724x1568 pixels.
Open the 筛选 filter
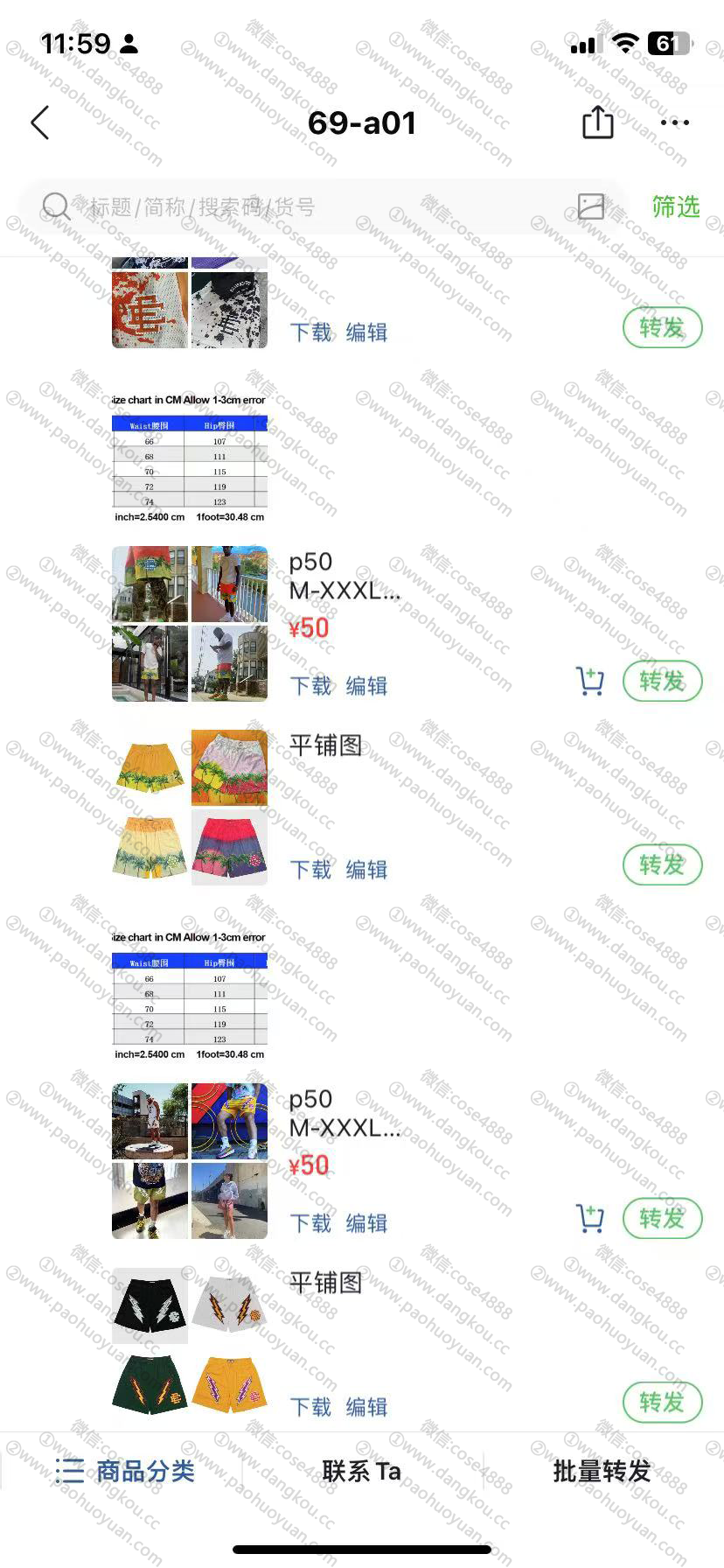(x=675, y=206)
